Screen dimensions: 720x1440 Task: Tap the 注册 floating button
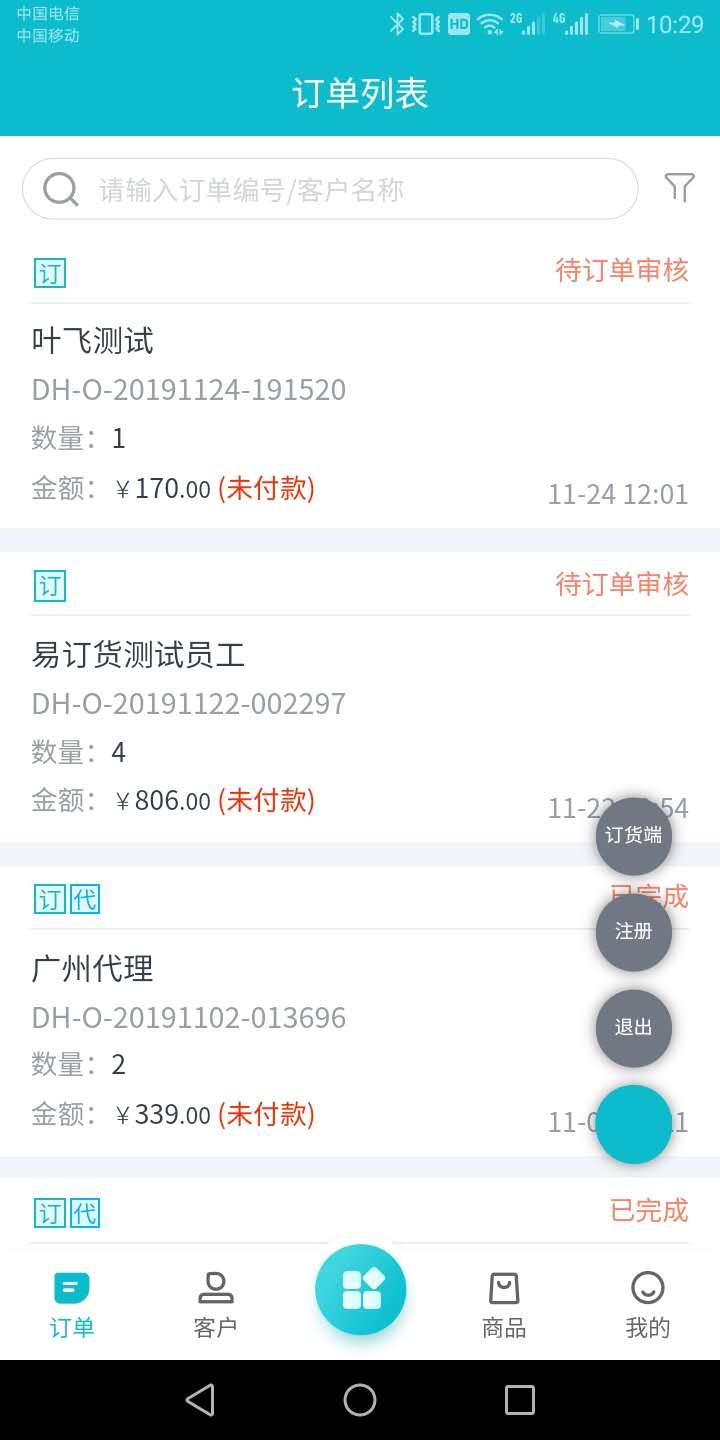pyautogui.click(x=634, y=932)
